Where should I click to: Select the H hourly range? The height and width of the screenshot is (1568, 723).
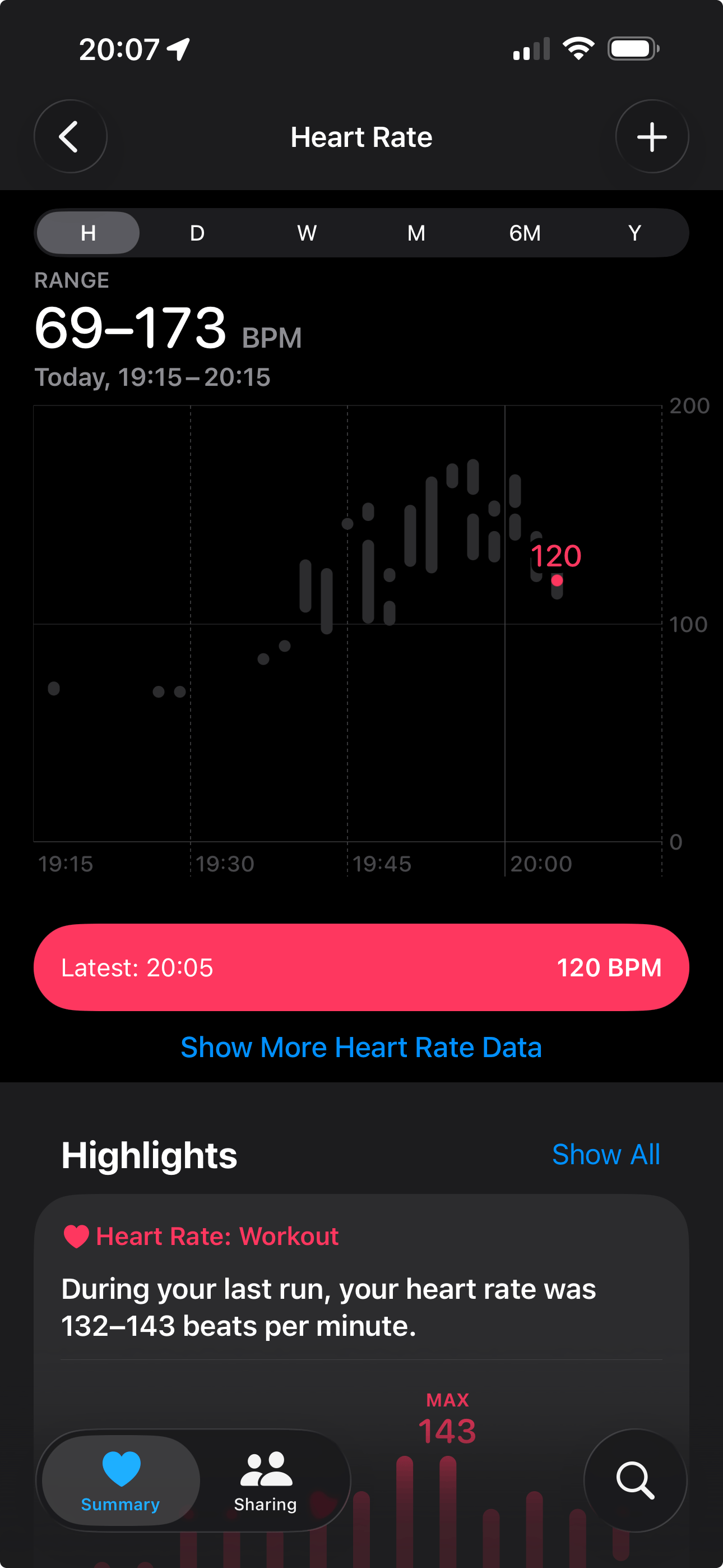88,233
